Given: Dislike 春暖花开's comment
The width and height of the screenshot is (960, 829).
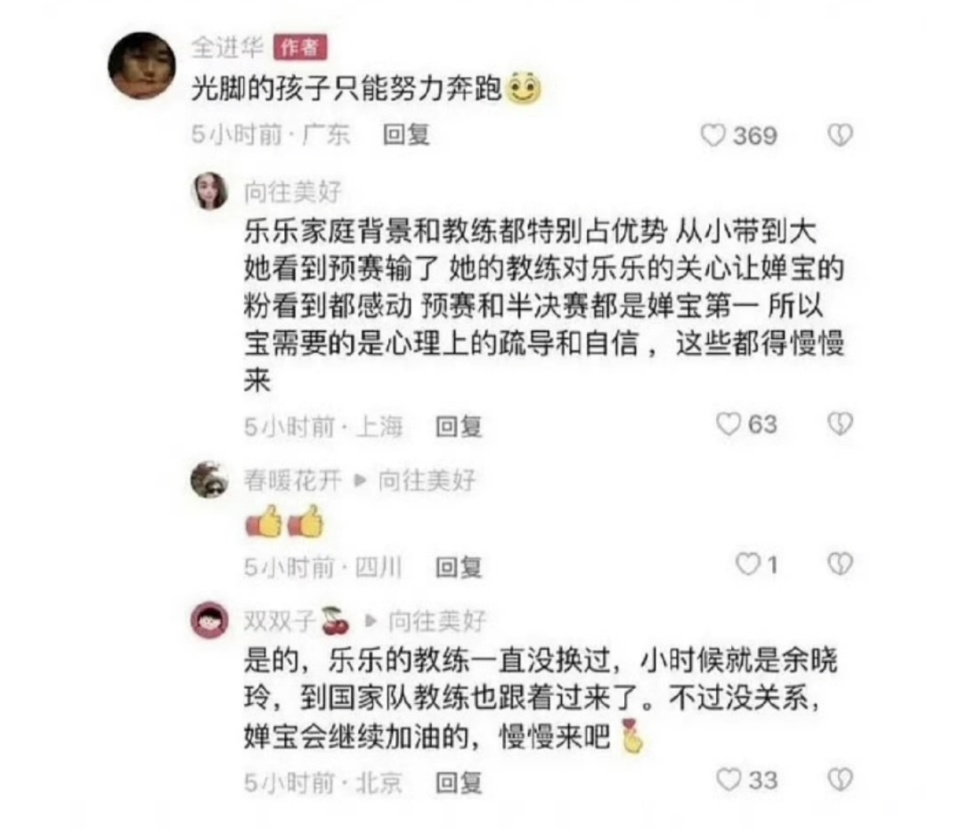Looking at the screenshot, I should pyautogui.click(x=841, y=565).
